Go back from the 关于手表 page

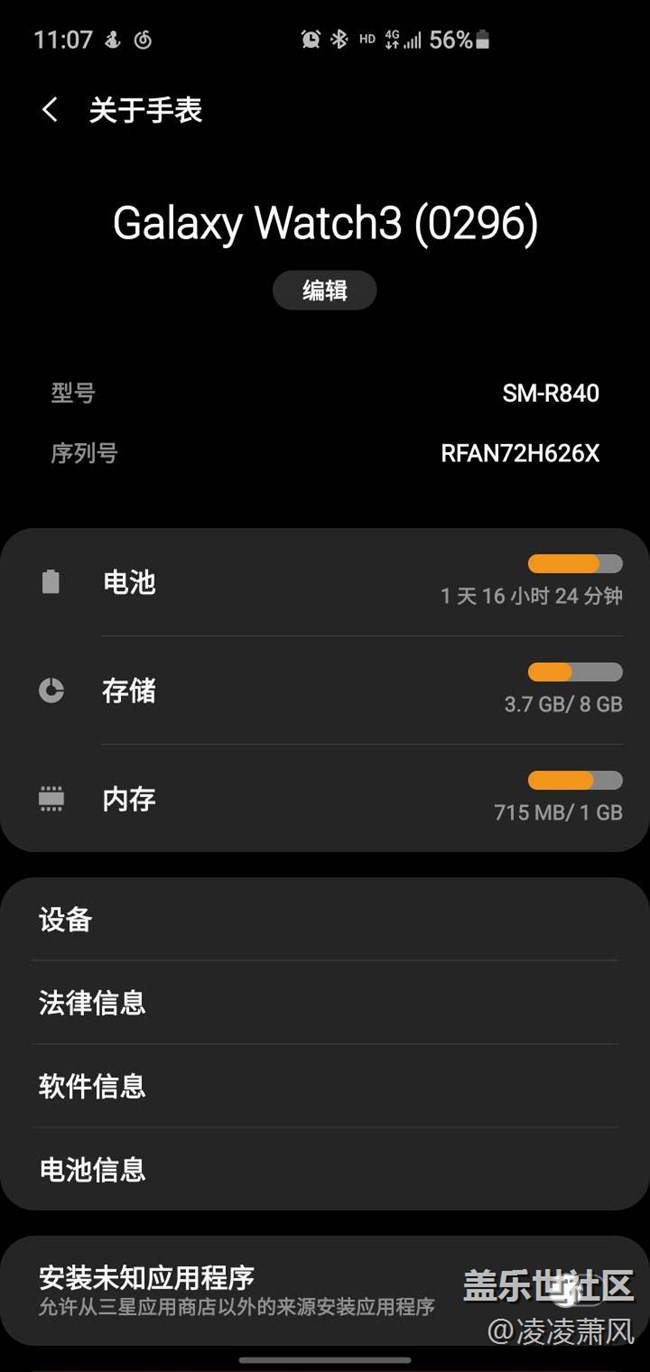[x=50, y=110]
